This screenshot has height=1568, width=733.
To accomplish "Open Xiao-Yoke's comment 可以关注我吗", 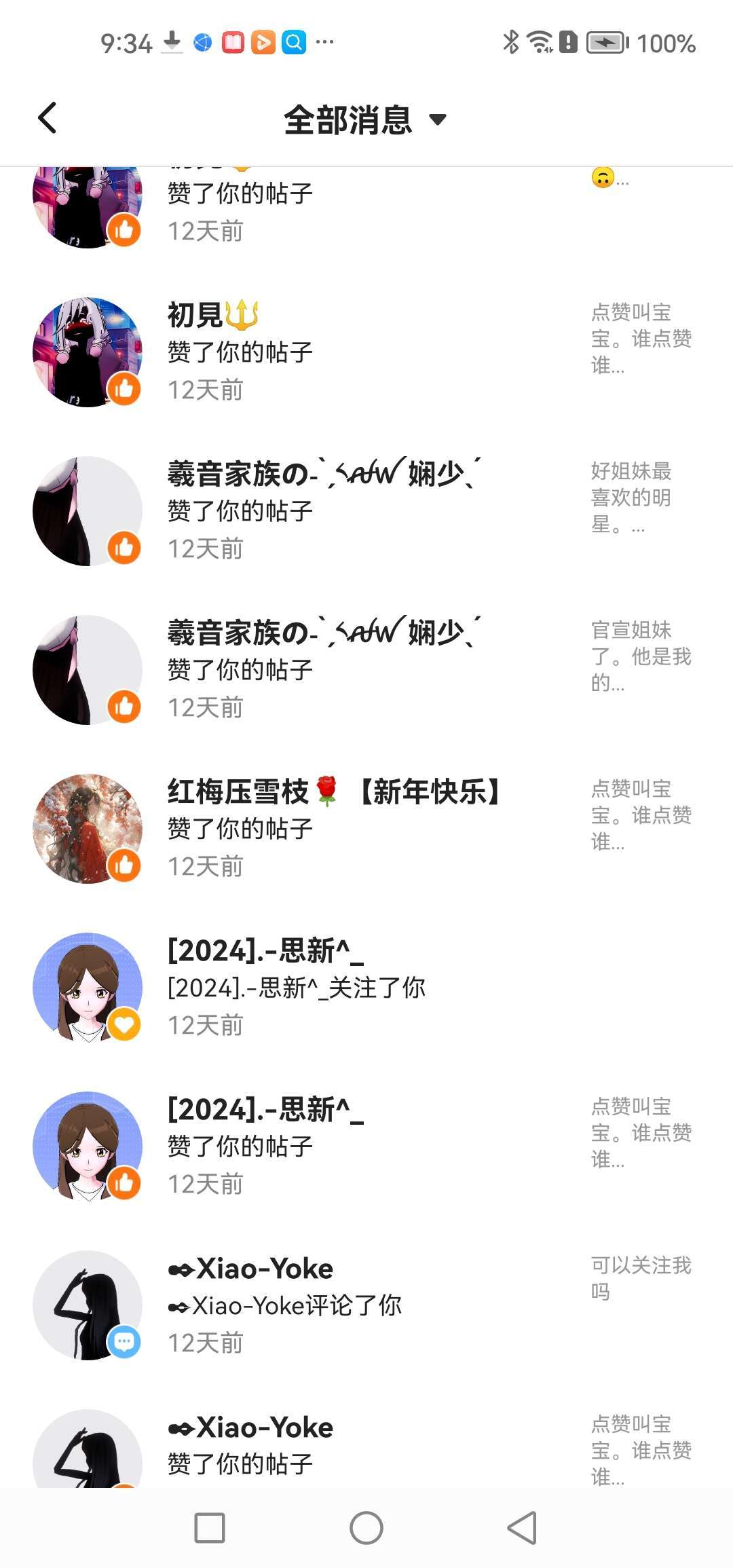I will tap(366, 1305).
